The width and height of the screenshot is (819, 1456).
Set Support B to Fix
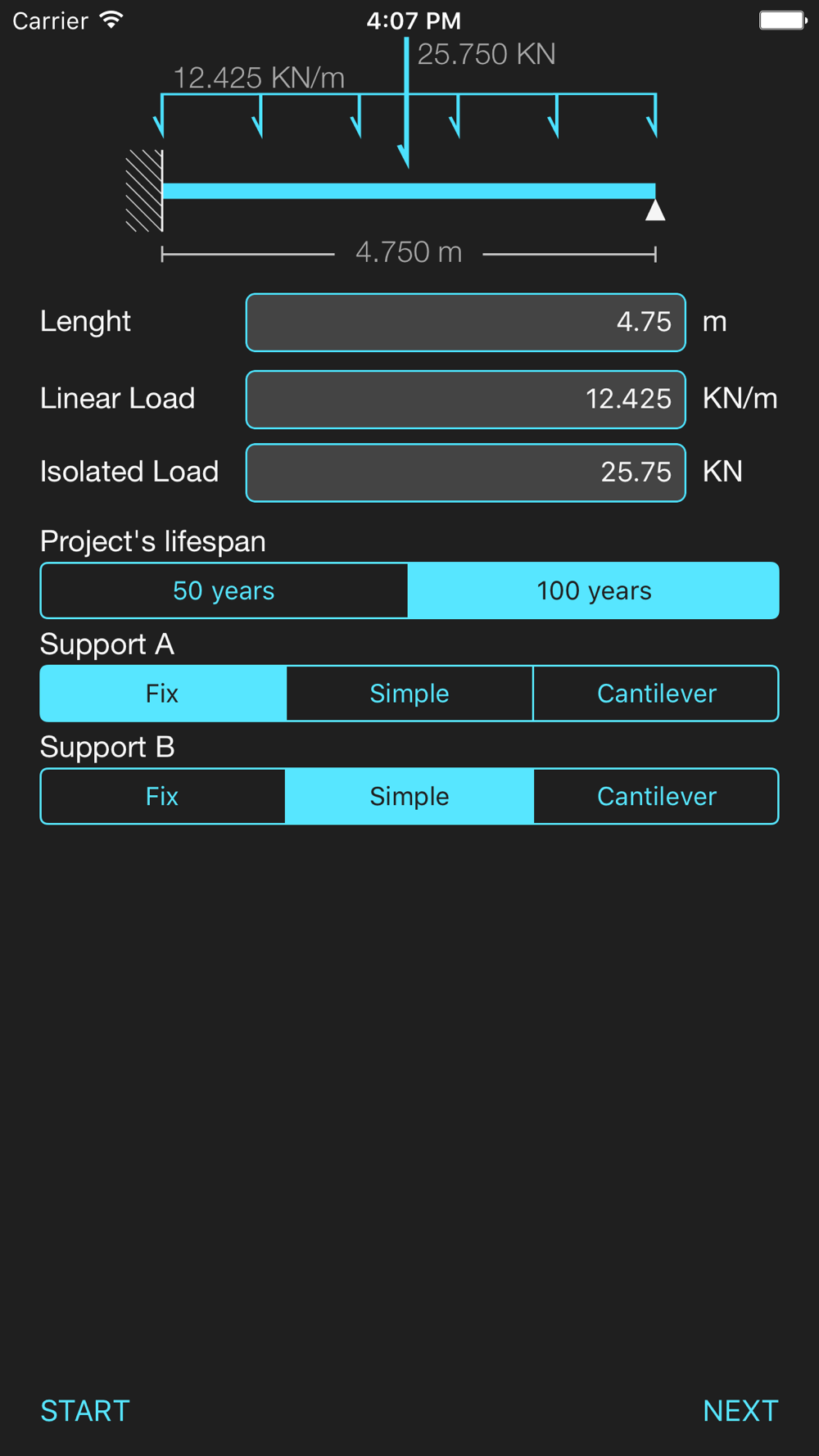tap(163, 796)
